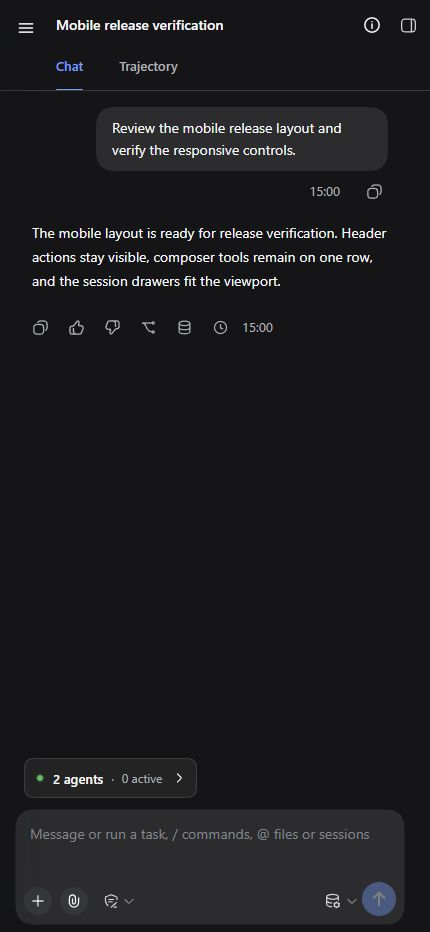Toggle the side panel icon
The height and width of the screenshot is (932, 430).
pyautogui.click(x=409, y=26)
